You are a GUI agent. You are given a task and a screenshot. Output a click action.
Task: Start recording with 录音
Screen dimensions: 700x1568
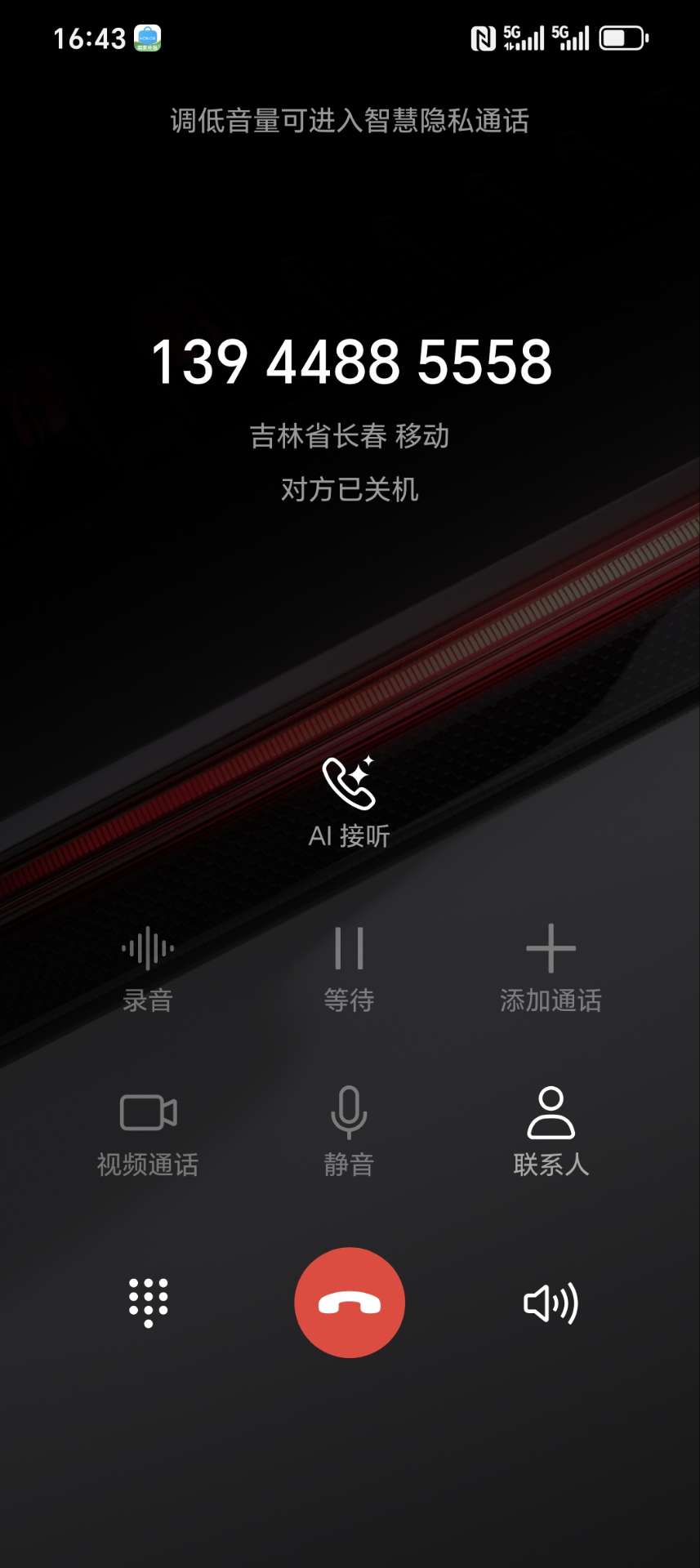[148, 968]
